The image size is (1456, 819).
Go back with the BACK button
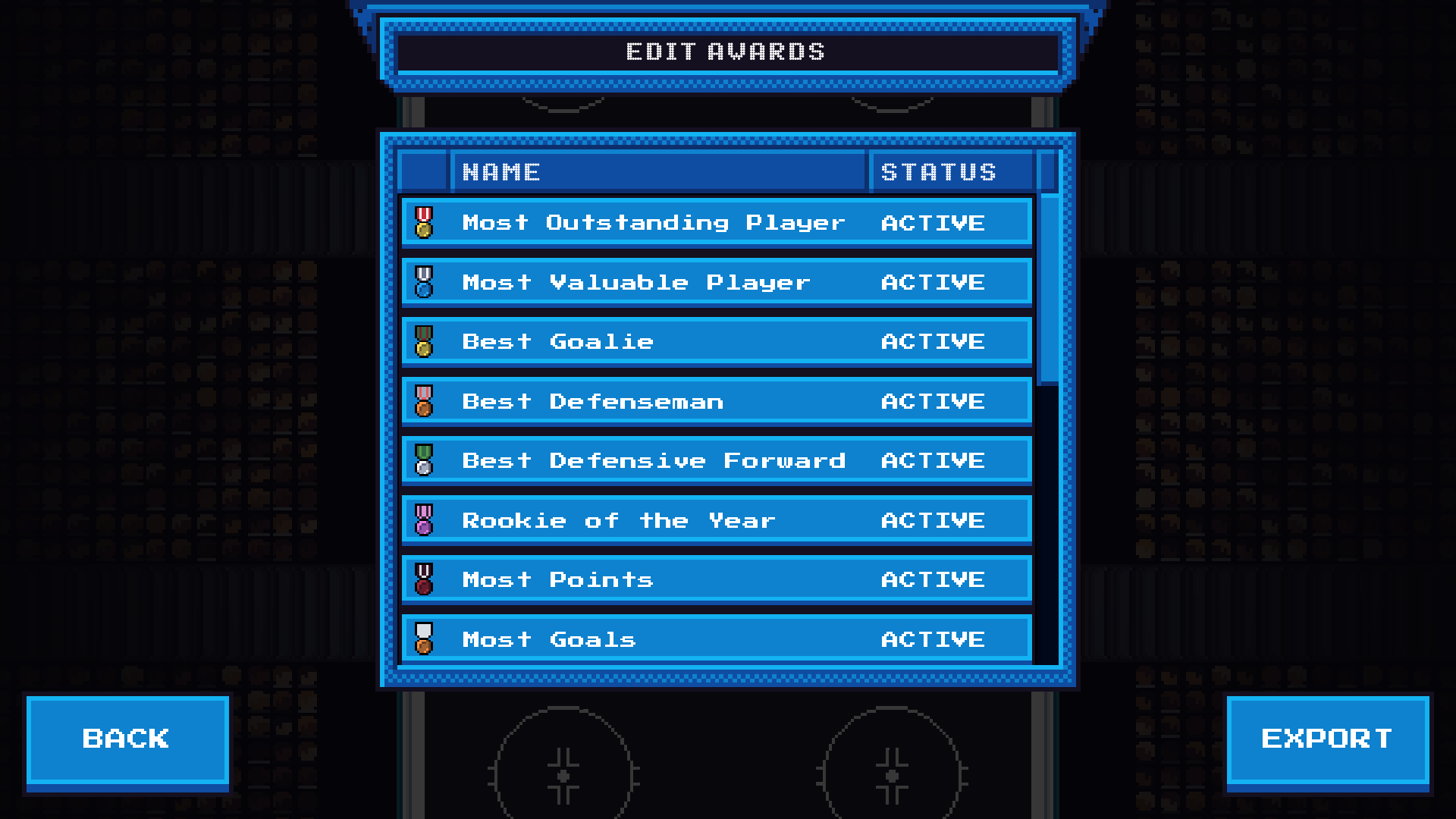[x=127, y=739]
